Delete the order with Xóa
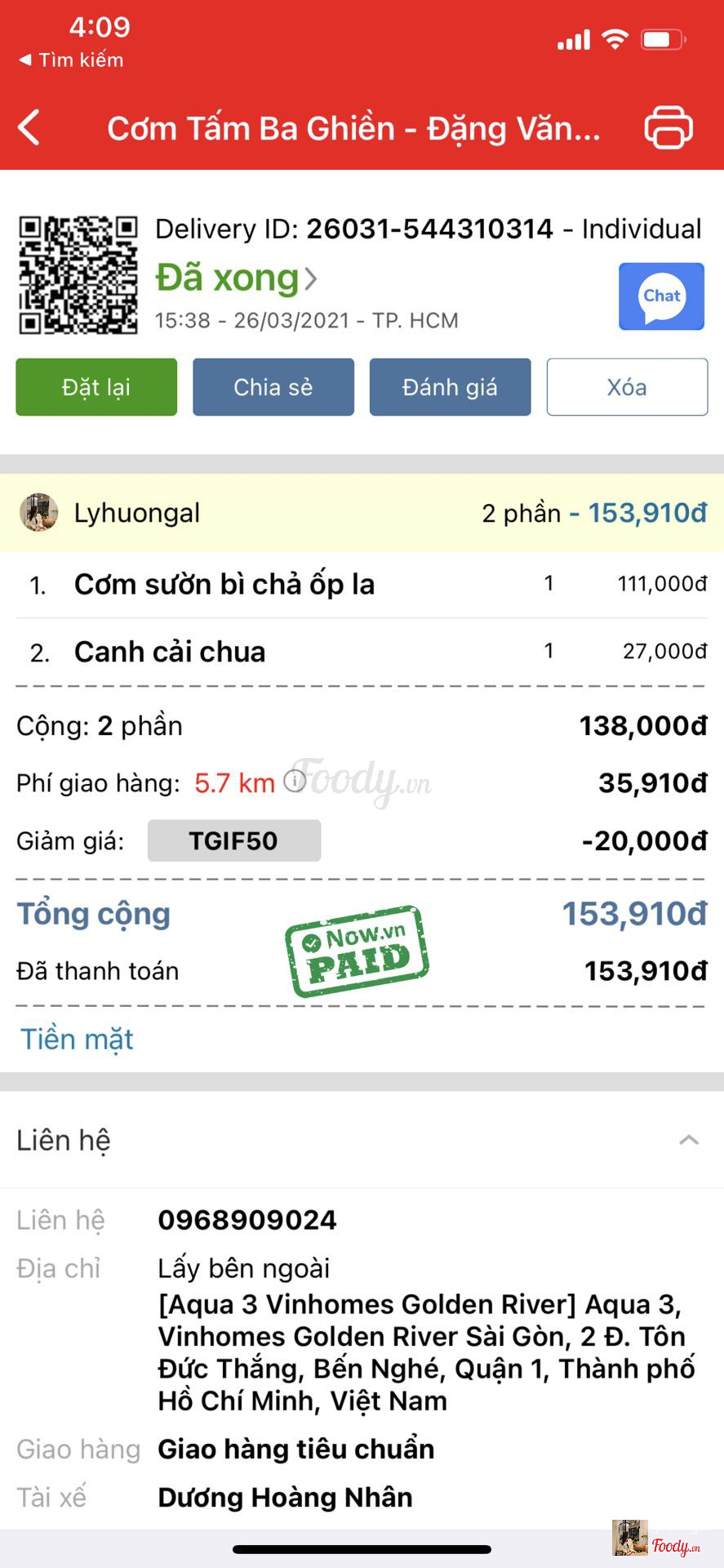The height and width of the screenshot is (1568, 724). (x=627, y=387)
